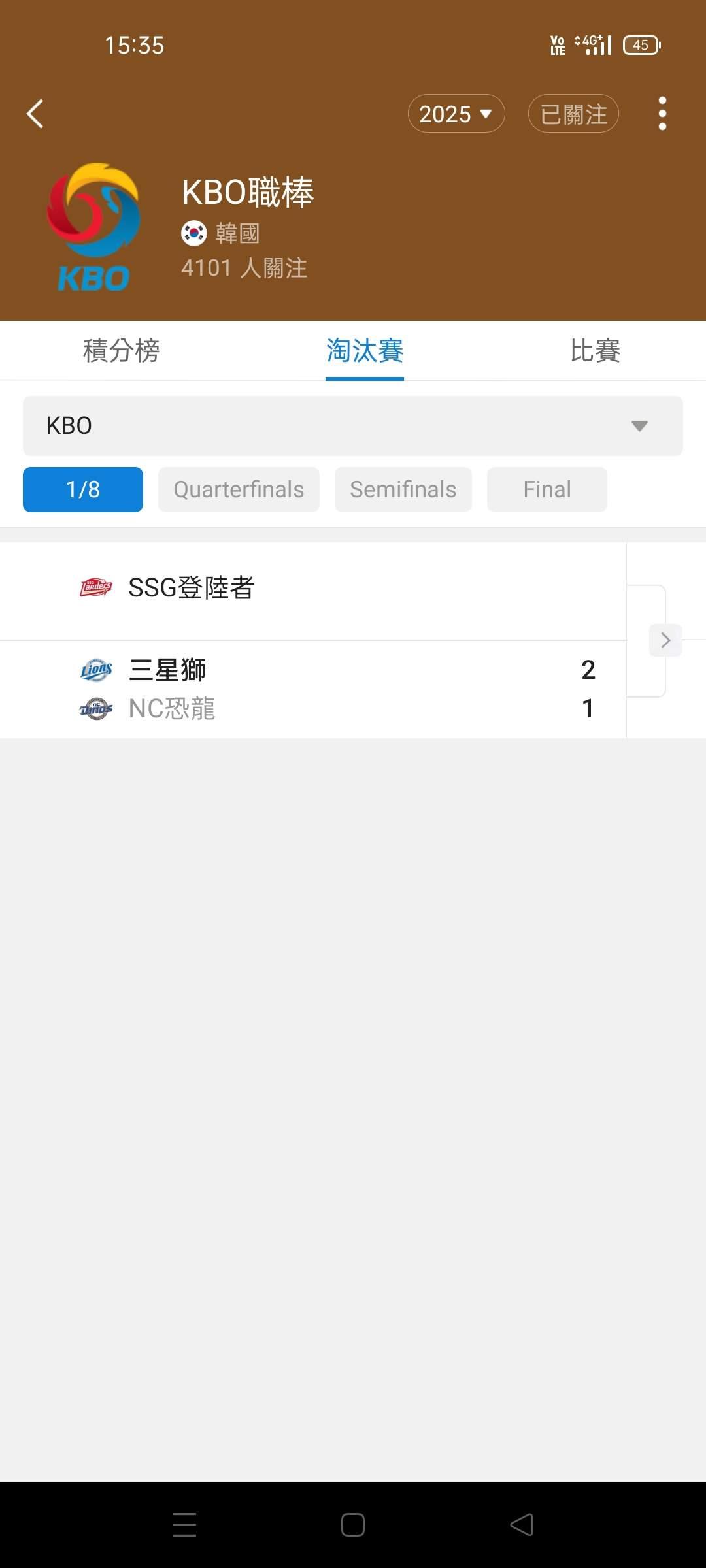Viewport: 706px width, 1568px height.
Task: Tap the system home button
Action: click(353, 1525)
